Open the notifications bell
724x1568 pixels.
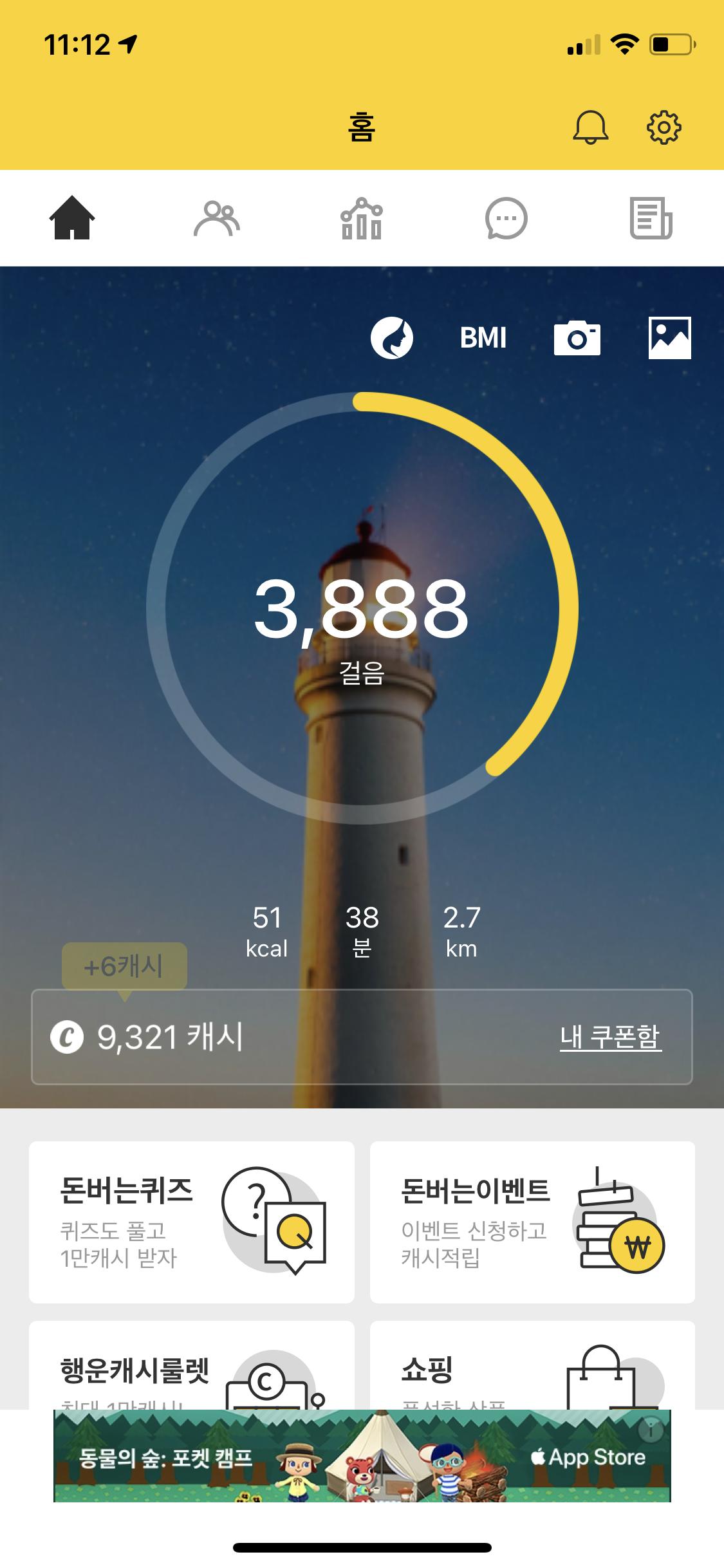tap(590, 127)
